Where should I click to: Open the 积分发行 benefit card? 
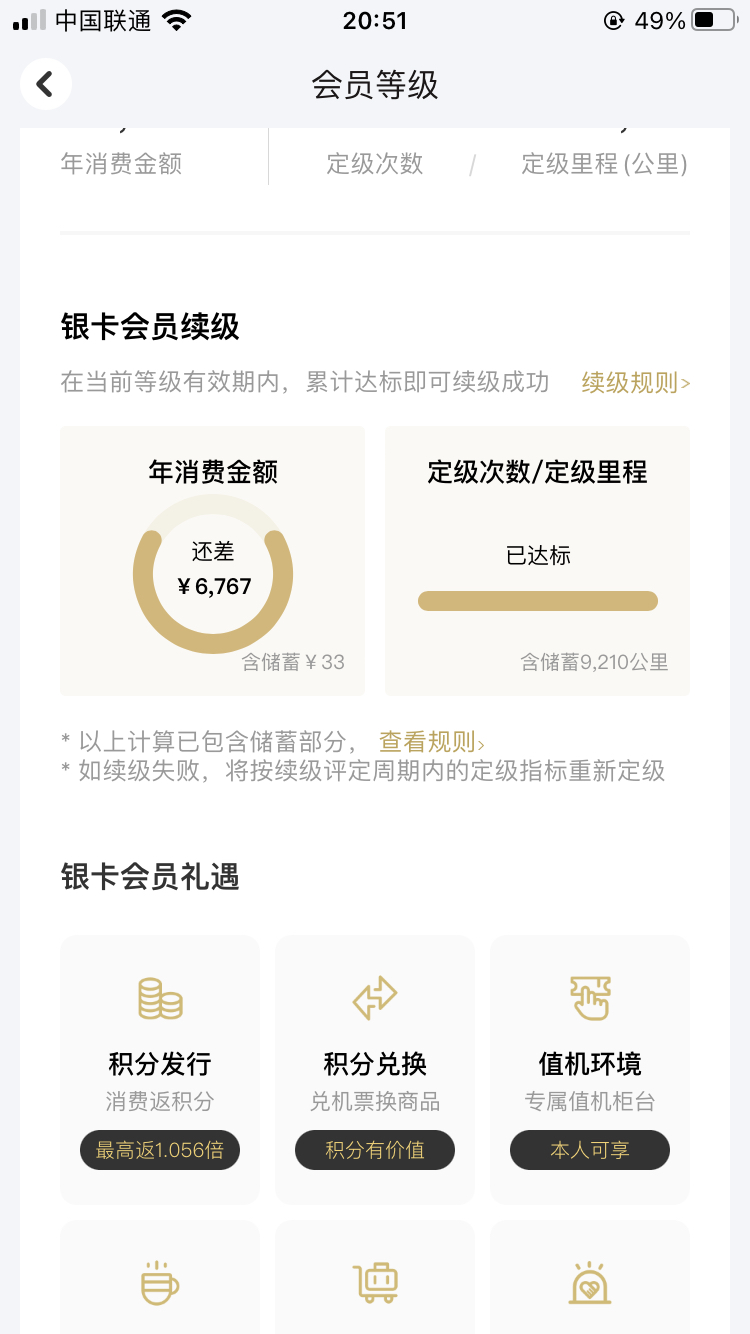point(160,1070)
